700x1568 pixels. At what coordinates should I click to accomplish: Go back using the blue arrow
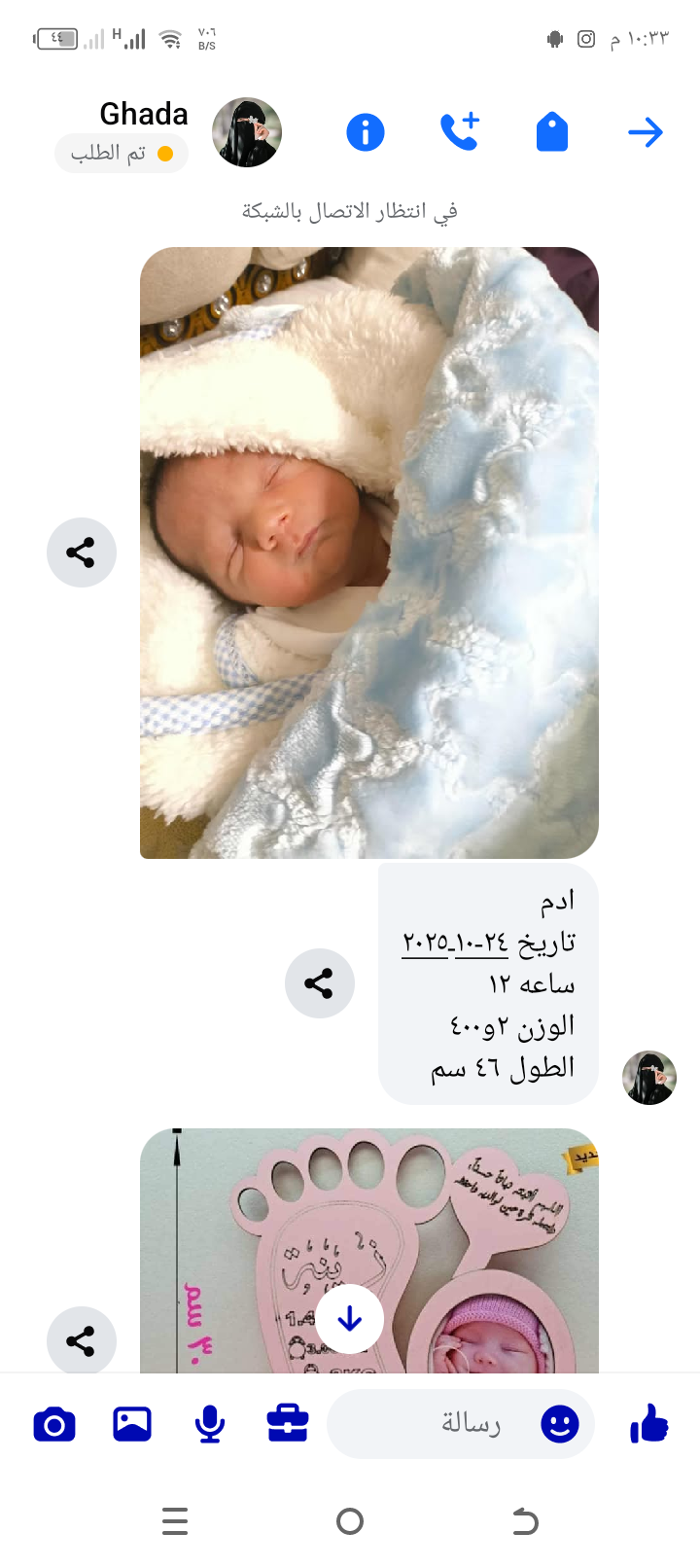[x=645, y=132]
